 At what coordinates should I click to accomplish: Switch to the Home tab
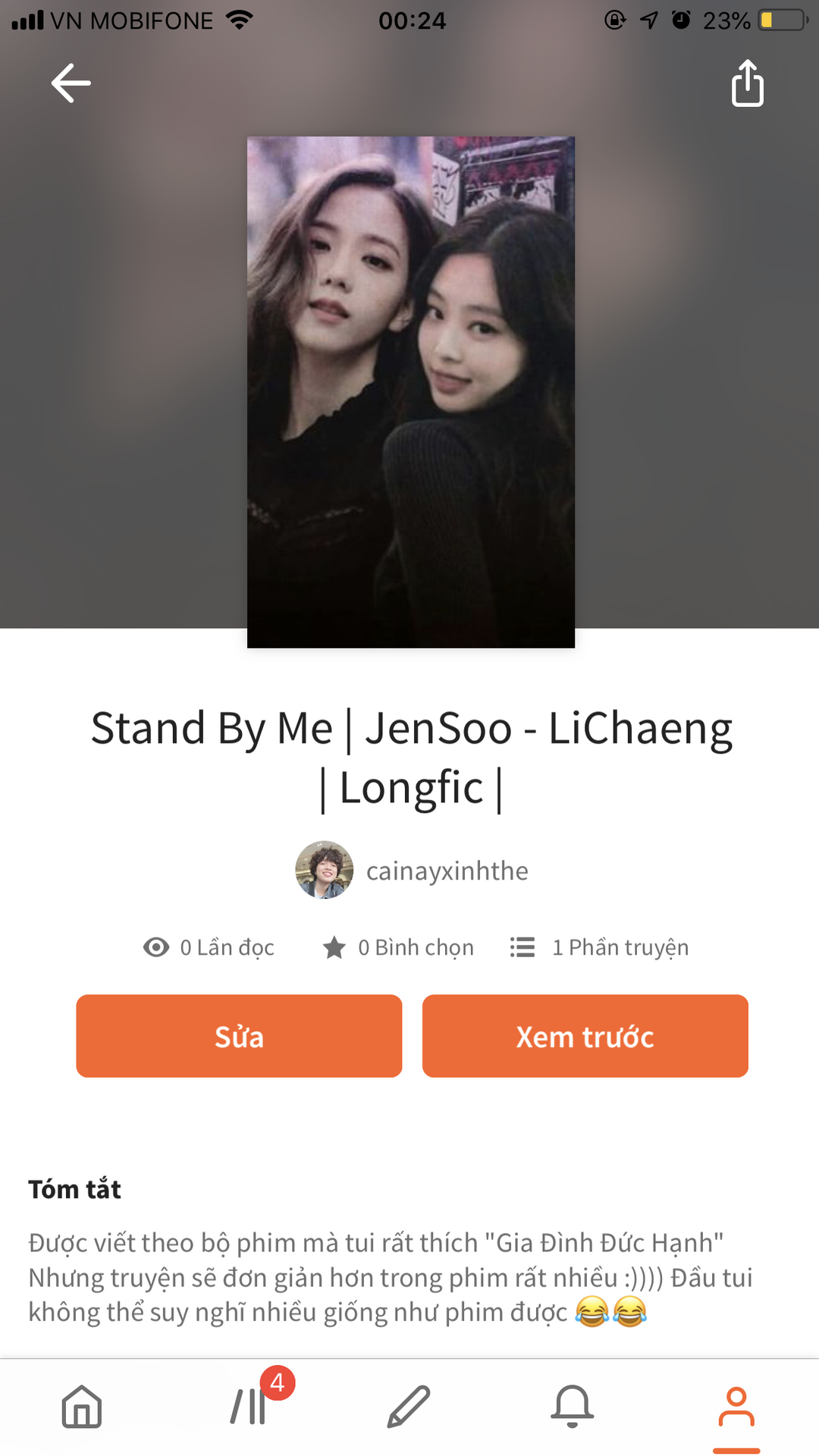click(82, 1407)
